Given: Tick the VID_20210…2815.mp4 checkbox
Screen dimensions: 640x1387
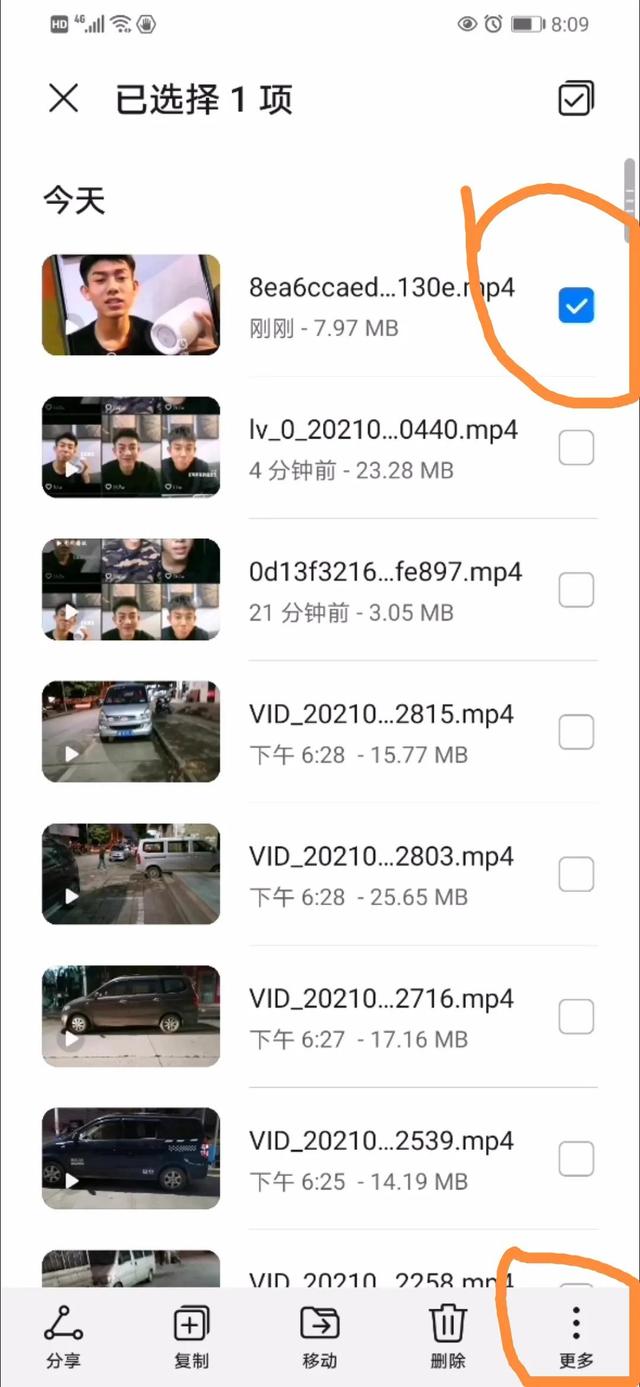Looking at the screenshot, I should coord(576,733).
